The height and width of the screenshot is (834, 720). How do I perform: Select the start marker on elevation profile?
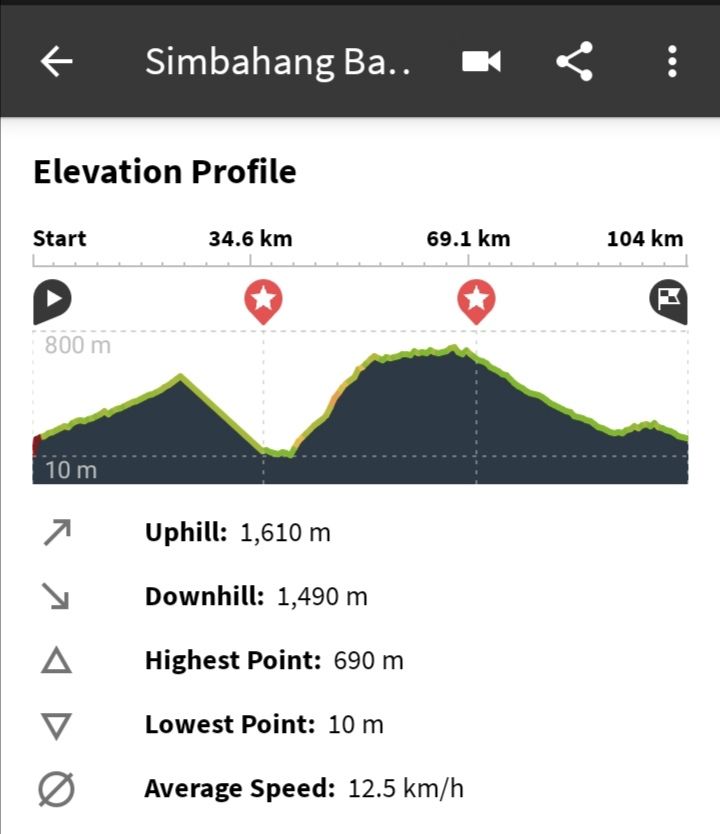pyautogui.click(x=52, y=302)
